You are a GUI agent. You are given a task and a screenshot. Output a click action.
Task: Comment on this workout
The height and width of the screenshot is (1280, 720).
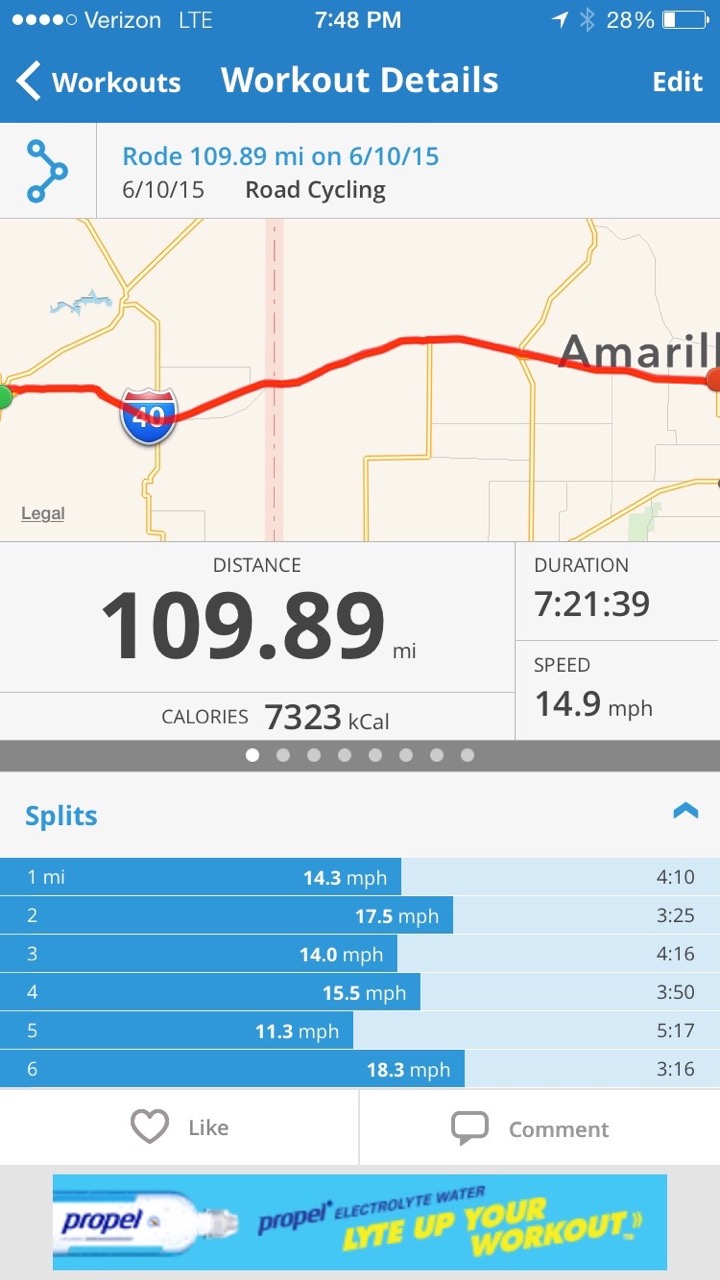pyautogui.click(x=540, y=1128)
